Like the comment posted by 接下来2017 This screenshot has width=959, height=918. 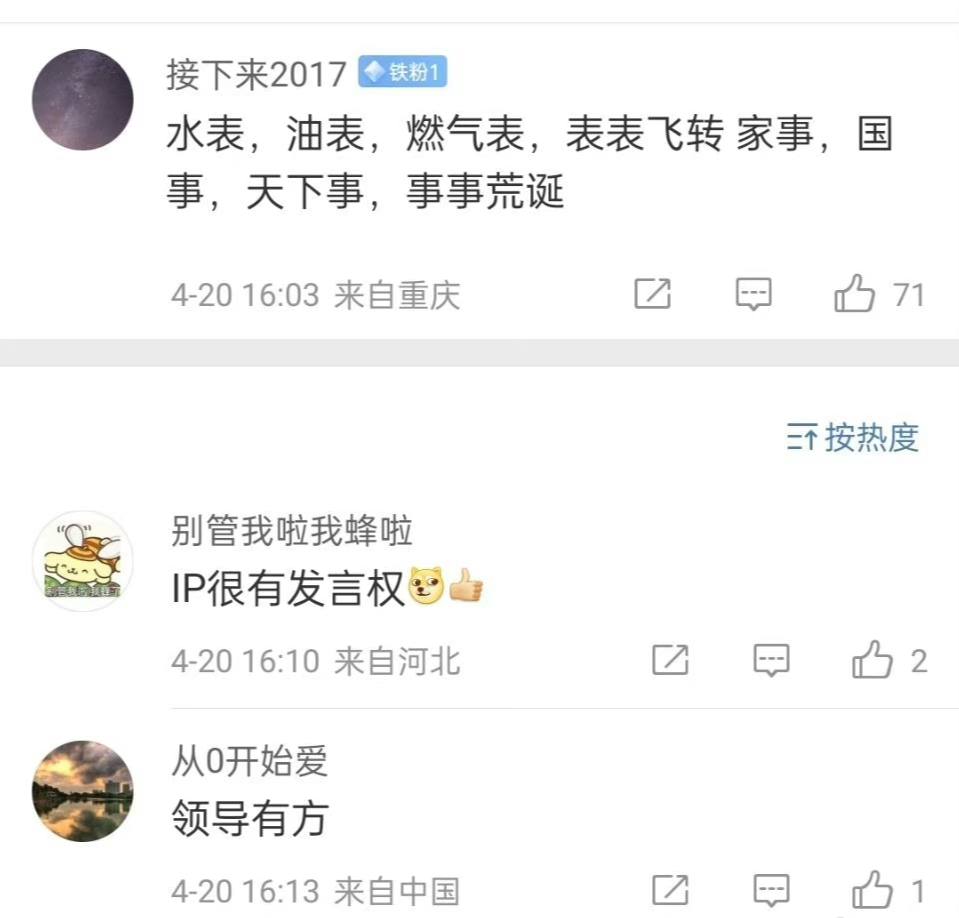pos(855,294)
